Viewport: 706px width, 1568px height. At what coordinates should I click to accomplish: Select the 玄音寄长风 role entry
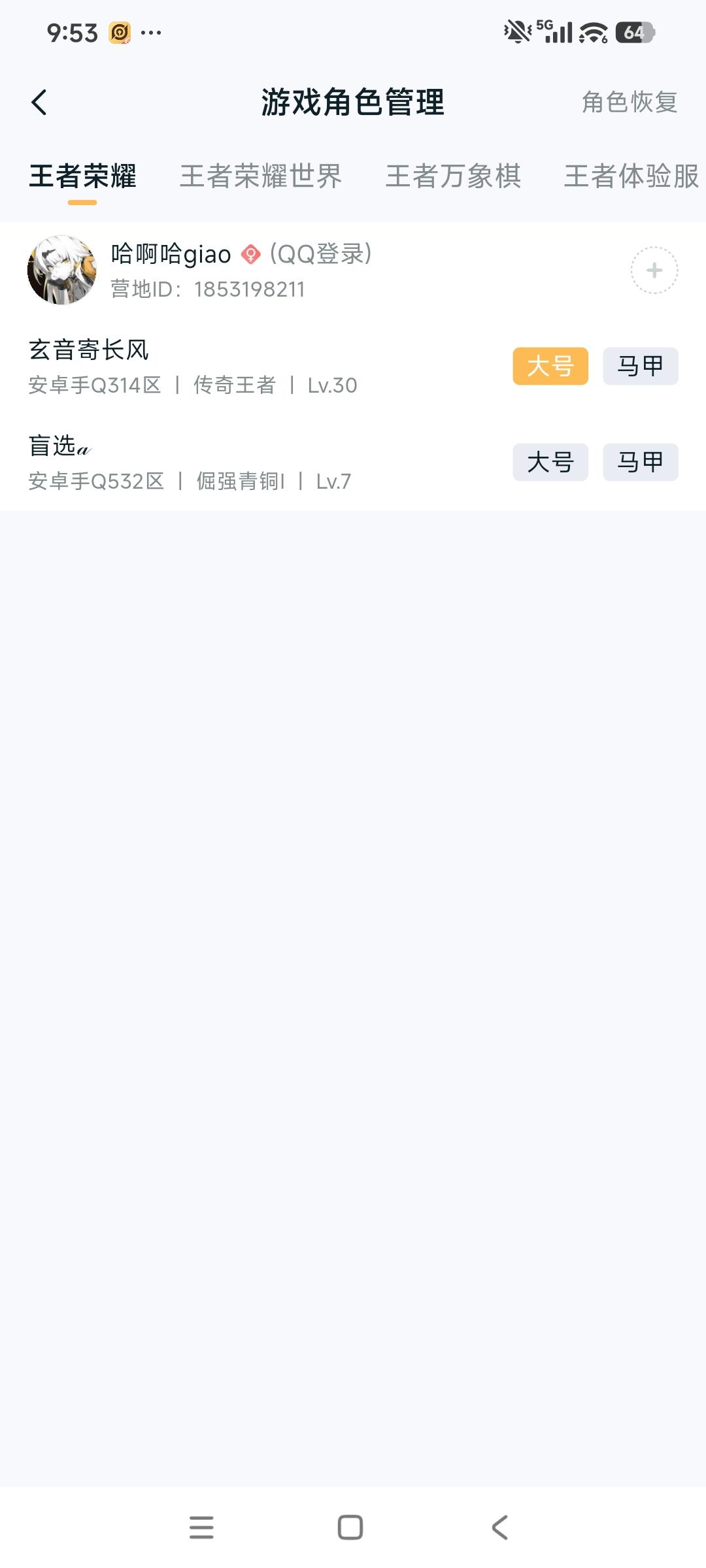[x=196, y=366]
